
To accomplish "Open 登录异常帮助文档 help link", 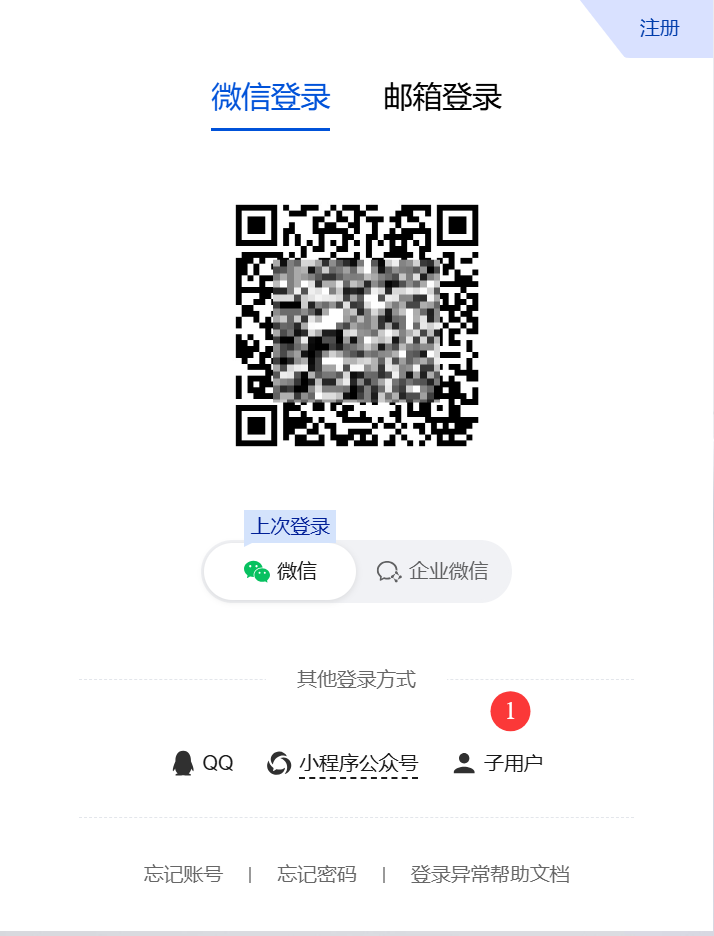I will tap(490, 875).
